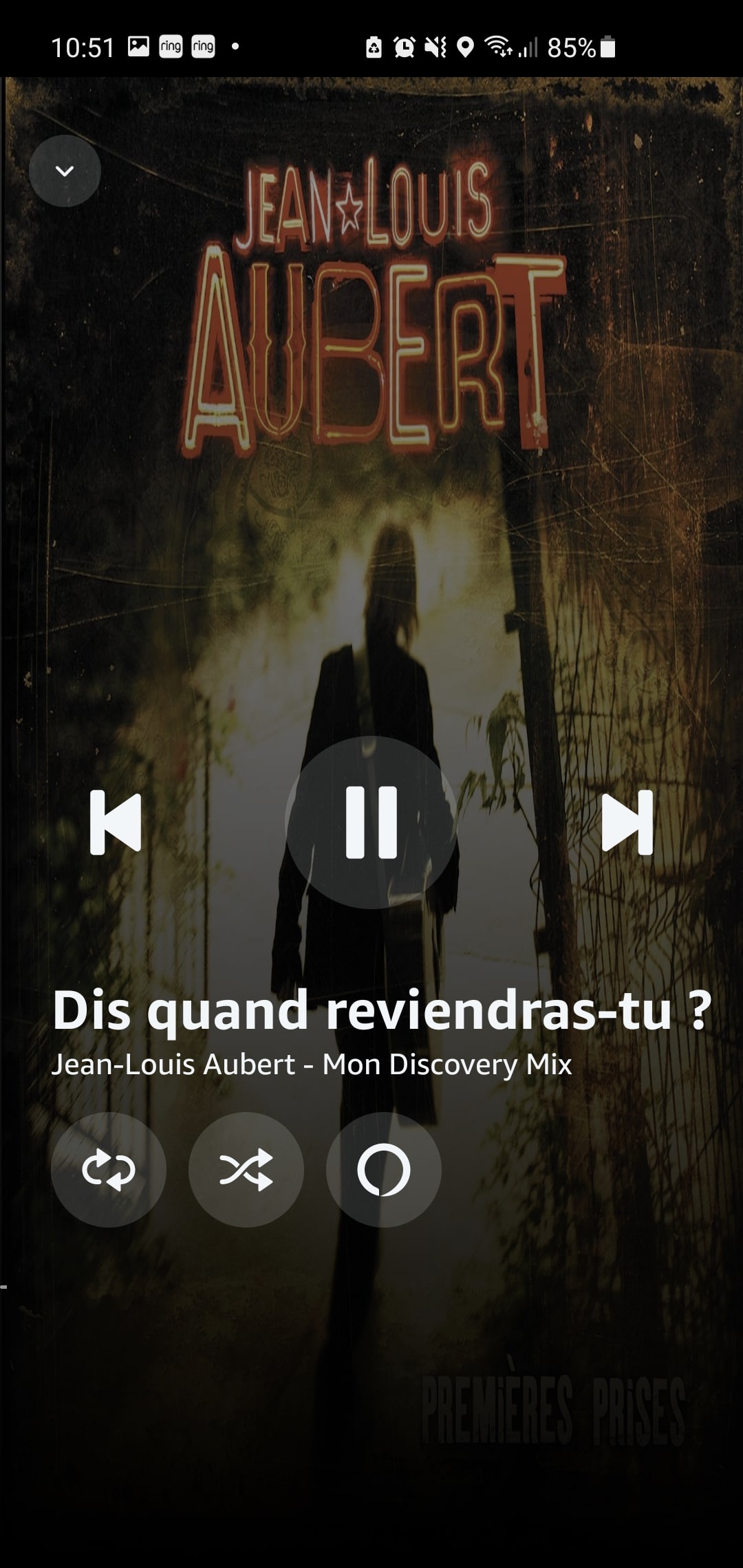
Task: Skip to the next track
Action: pyautogui.click(x=627, y=823)
